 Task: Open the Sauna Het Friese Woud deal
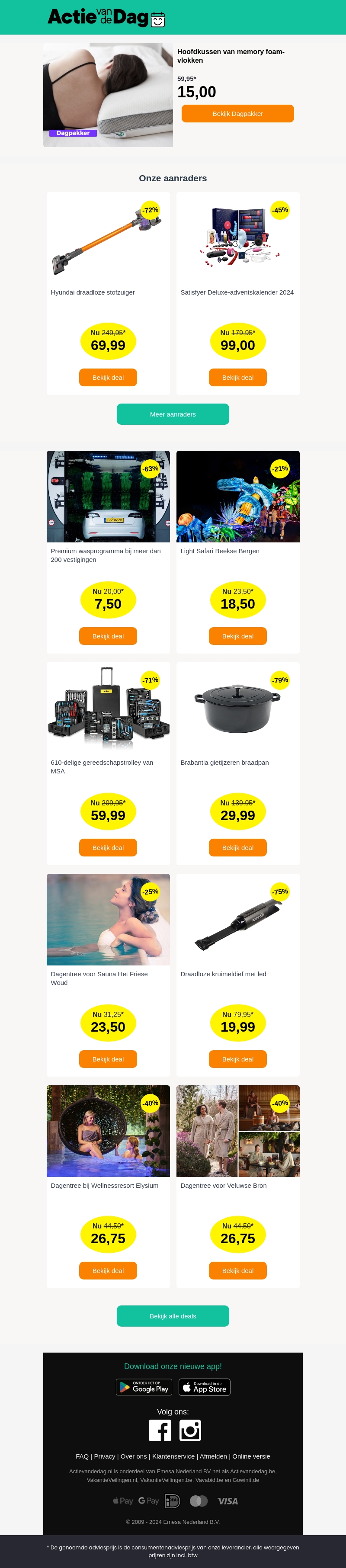click(108, 1059)
